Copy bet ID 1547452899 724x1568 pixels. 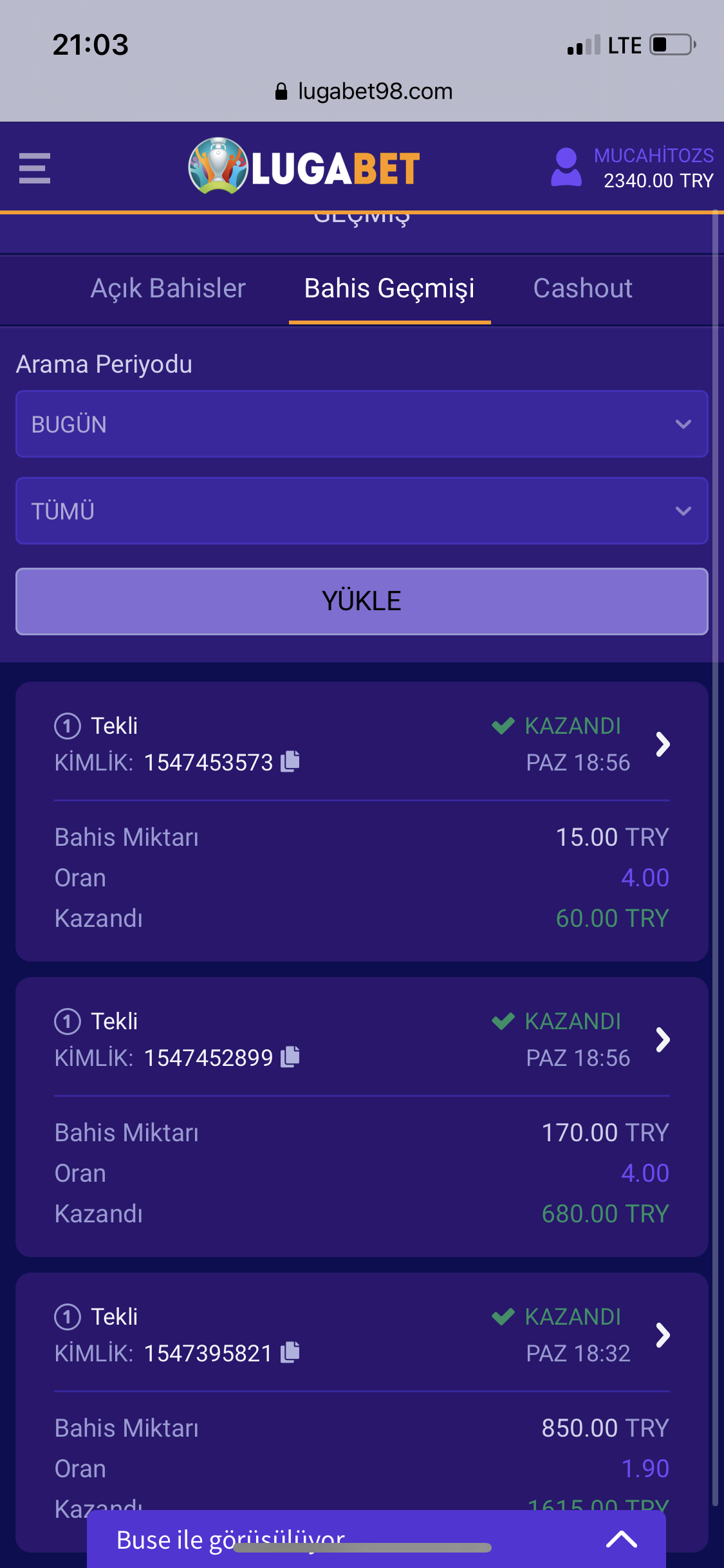[290, 1057]
